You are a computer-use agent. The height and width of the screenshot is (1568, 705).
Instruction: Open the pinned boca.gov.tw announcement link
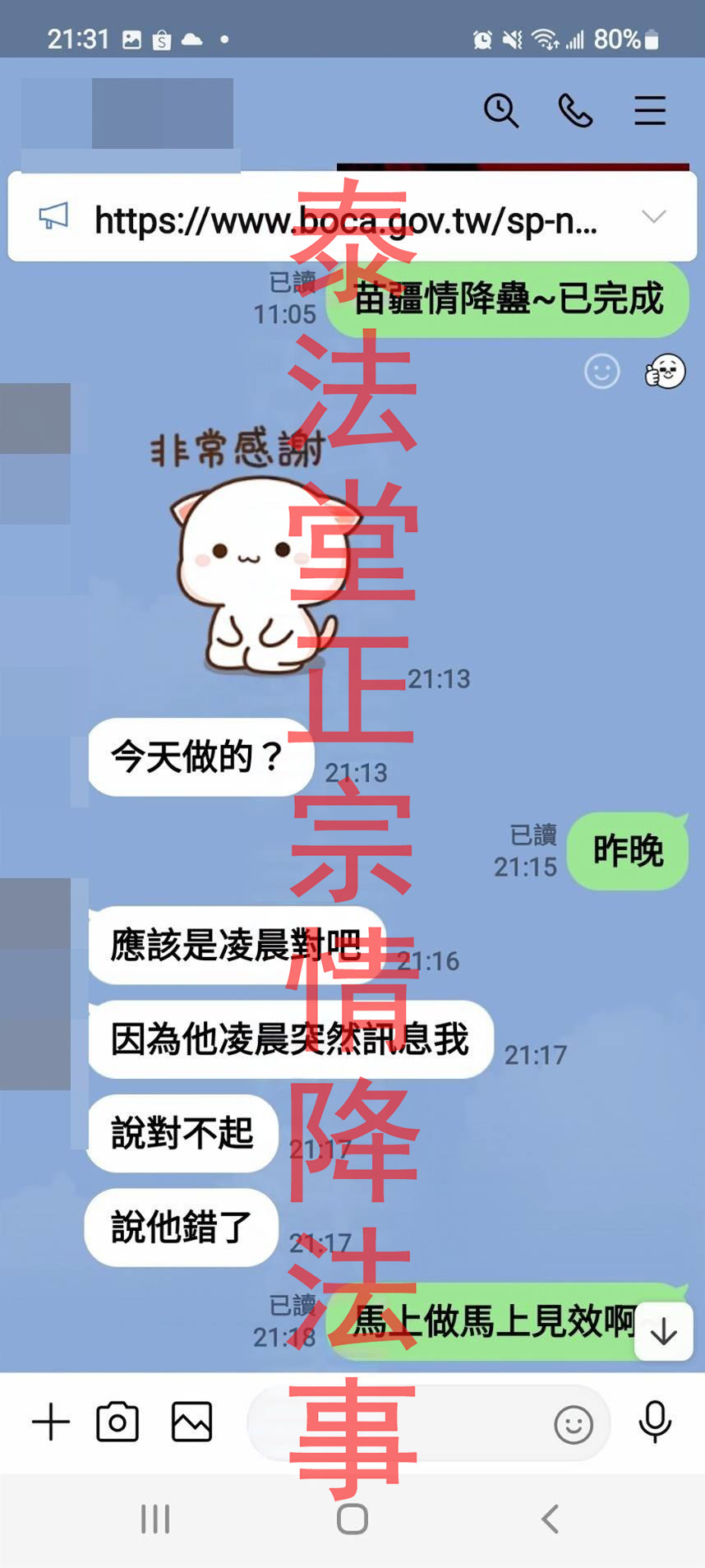345,220
